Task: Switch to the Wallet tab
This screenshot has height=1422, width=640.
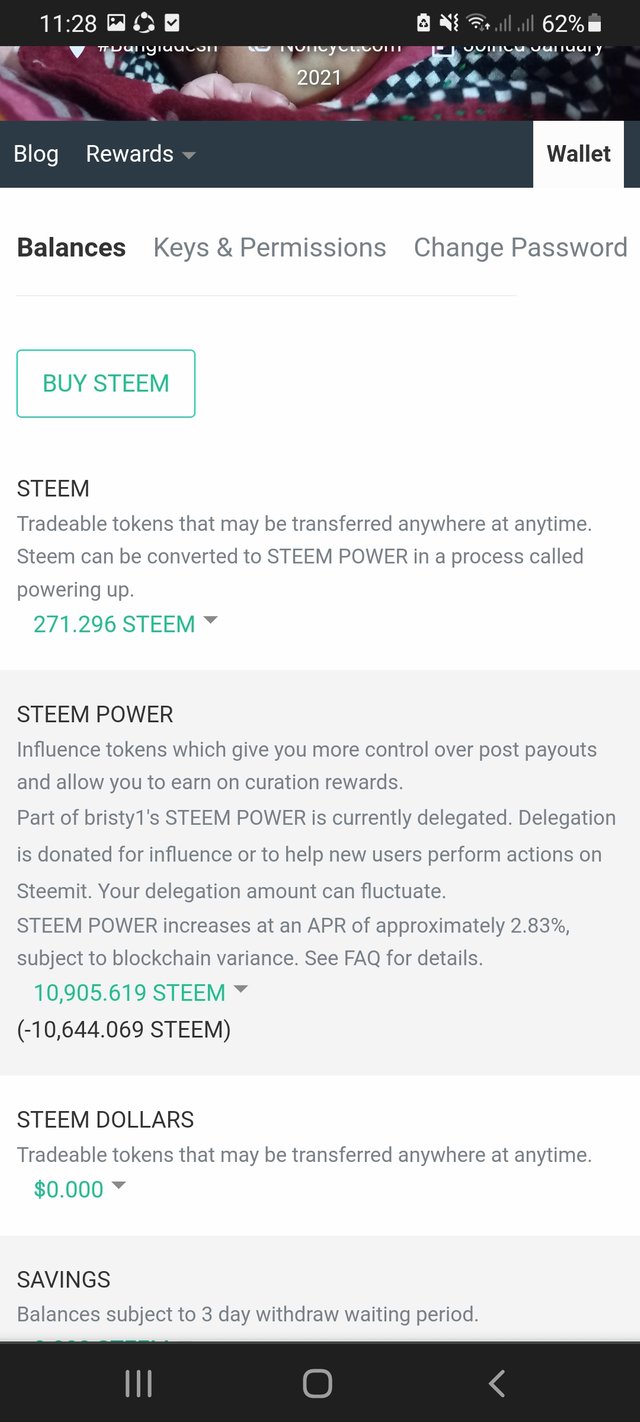Action: coord(578,154)
